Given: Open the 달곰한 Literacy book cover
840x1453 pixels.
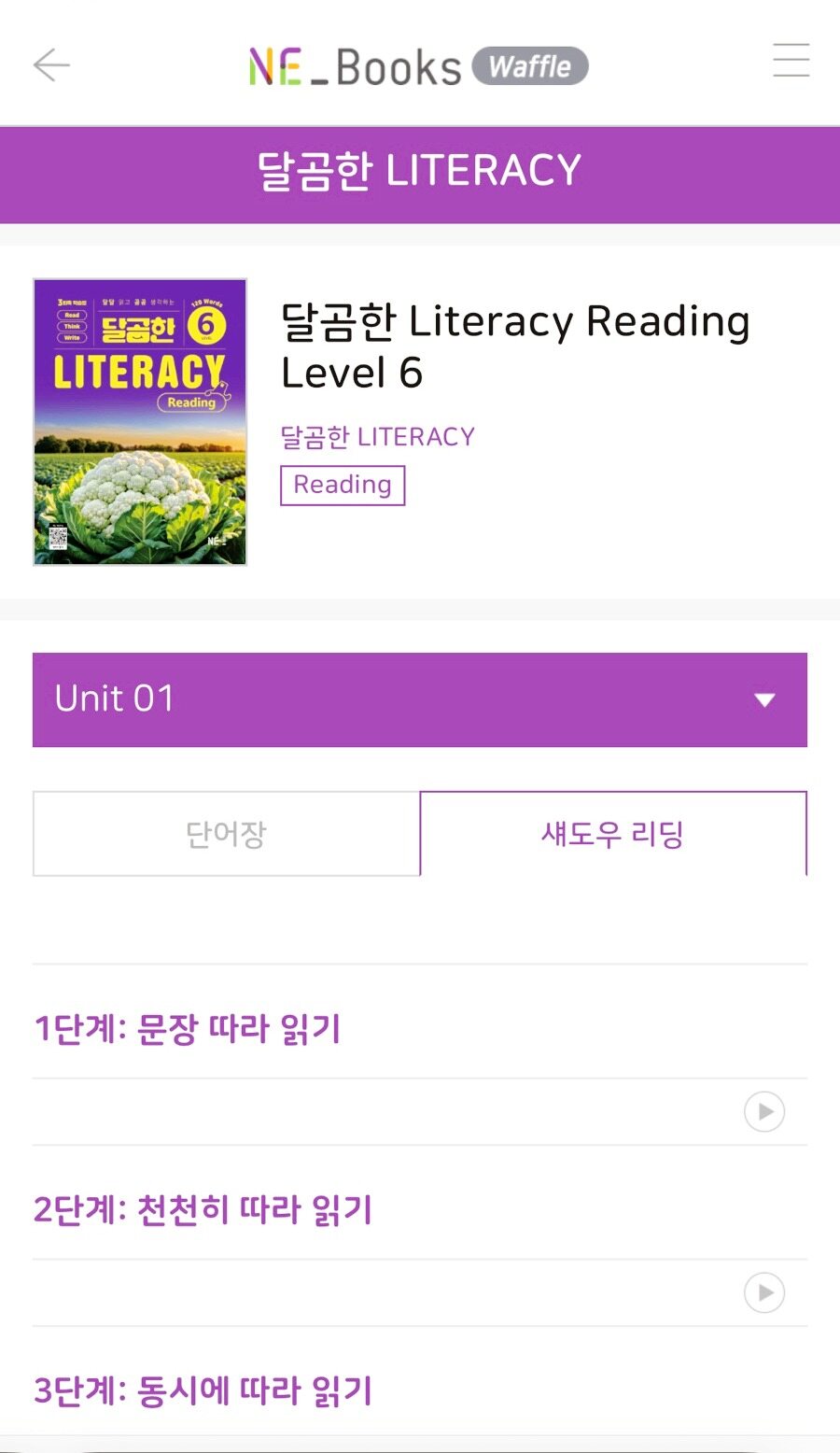Looking at the screenshot, I should click(140, 422).
